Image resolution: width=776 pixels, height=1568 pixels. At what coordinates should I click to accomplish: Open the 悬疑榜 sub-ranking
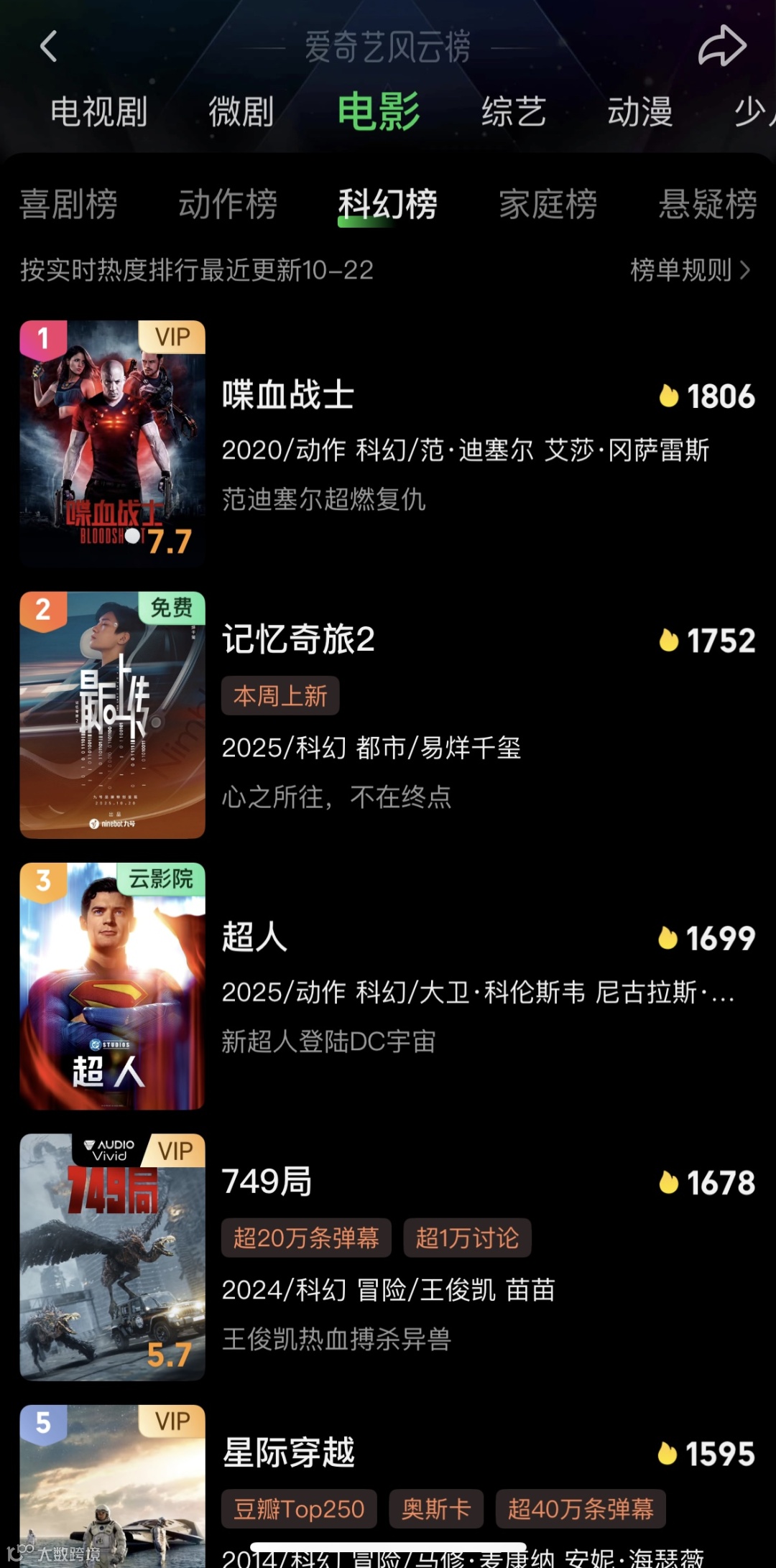coord(708,204)
